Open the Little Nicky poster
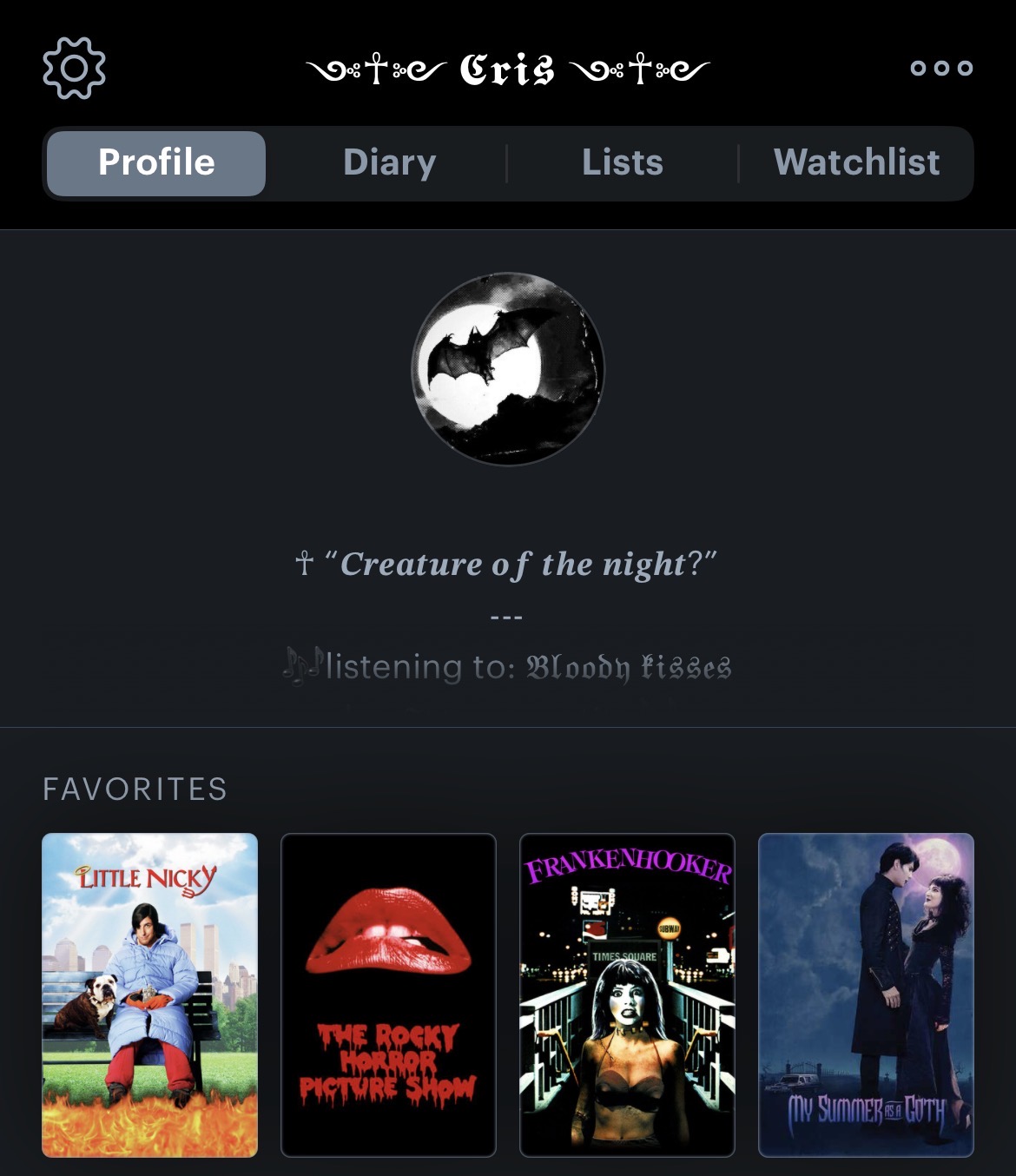1016x1176 pixels. point(150,994)
